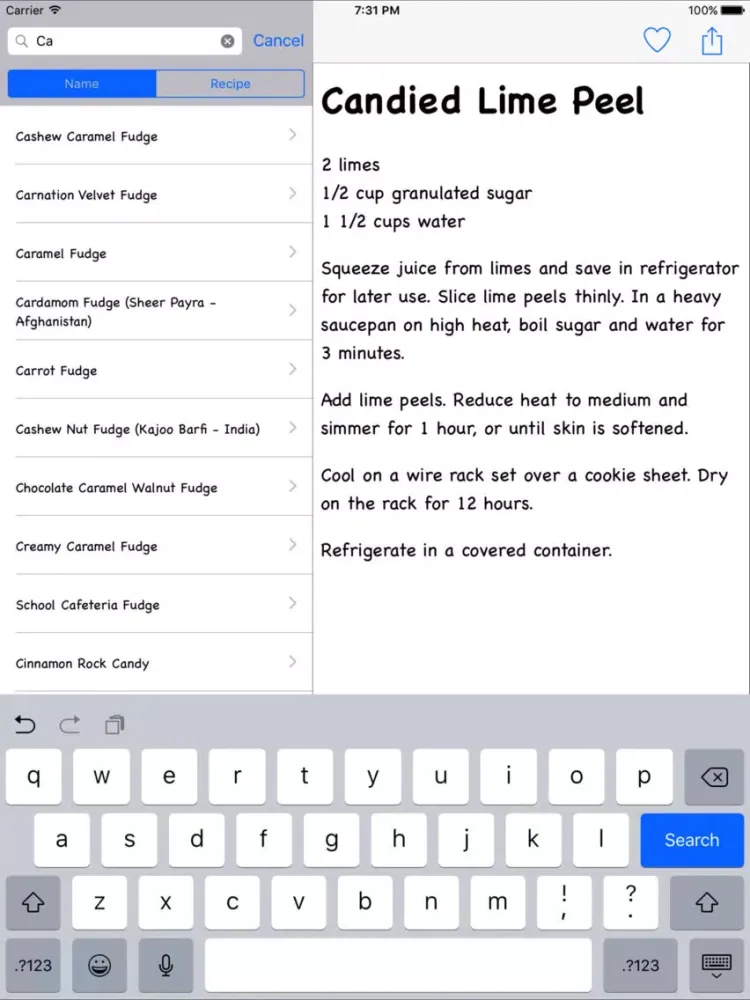Screen dimensions: 750x1000
Task: Select the Name search segment
Action: coord(82,84)
